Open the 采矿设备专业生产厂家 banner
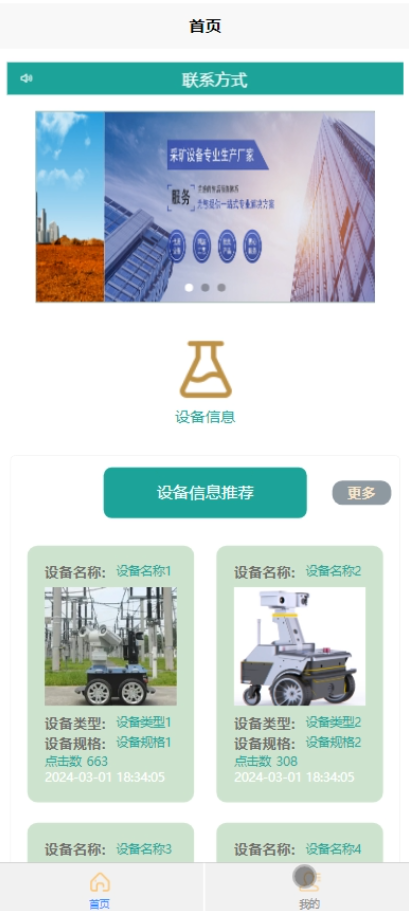 205,207
